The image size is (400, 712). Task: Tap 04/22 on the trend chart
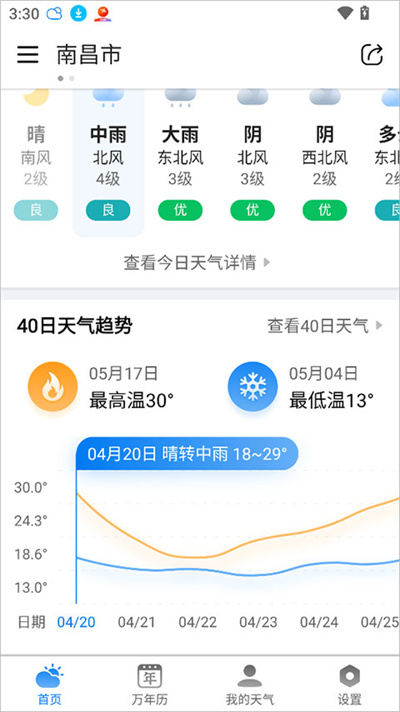point(198,622)
